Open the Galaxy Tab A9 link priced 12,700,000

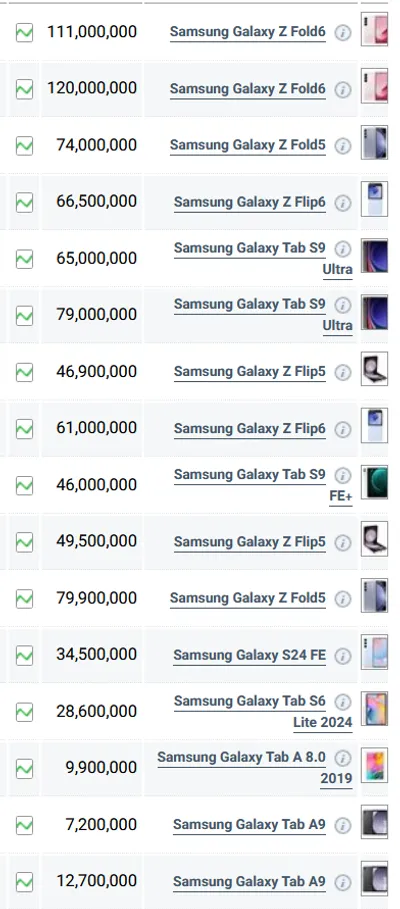249,882
